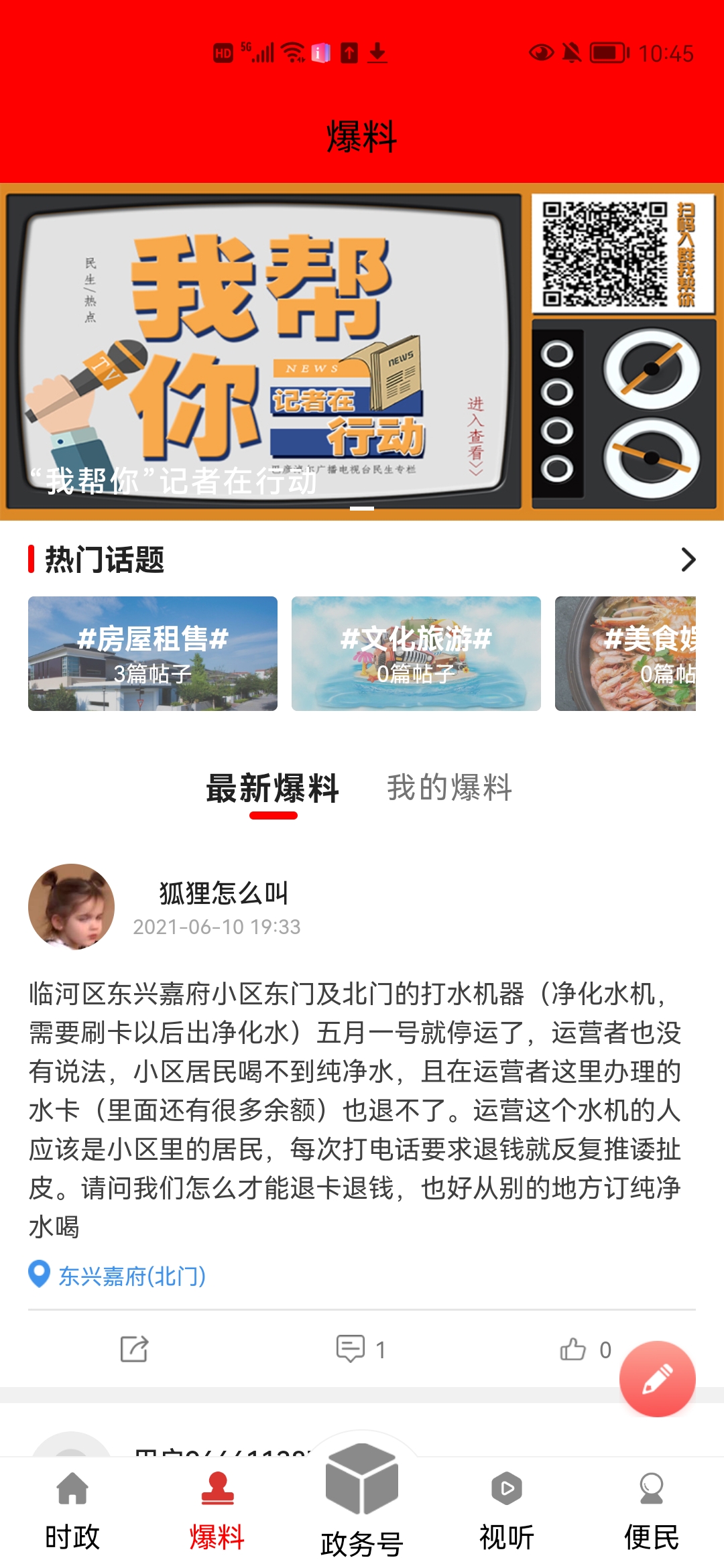The image size is (724, 1568).
Task: Open the #美食 topic card
Action: point(625,653)
